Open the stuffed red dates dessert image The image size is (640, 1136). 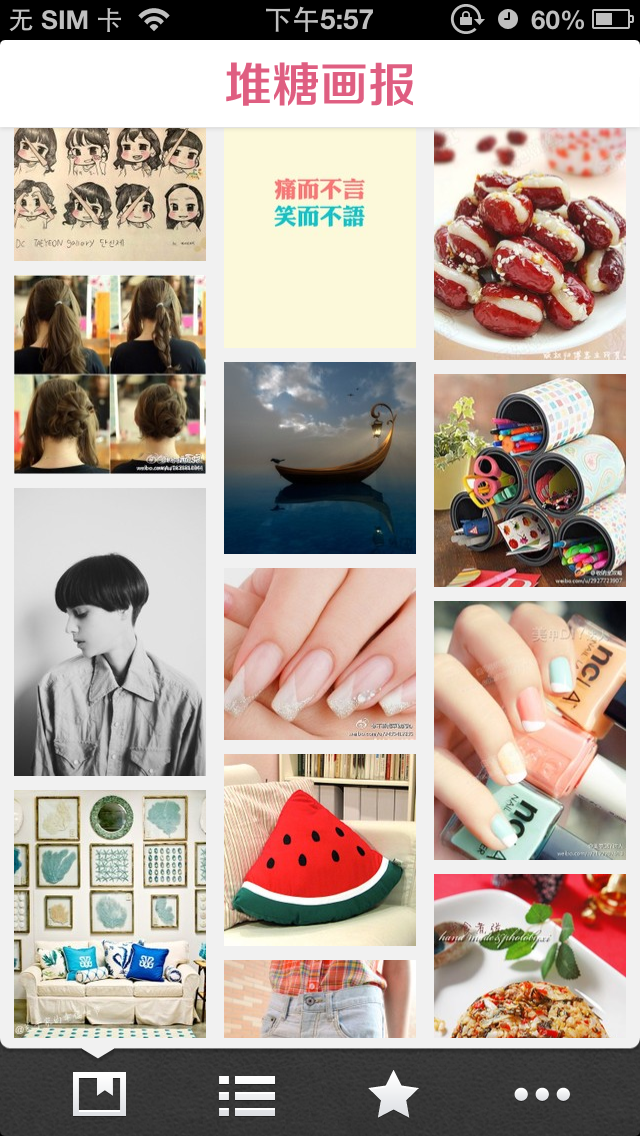(x=530, y=243)
